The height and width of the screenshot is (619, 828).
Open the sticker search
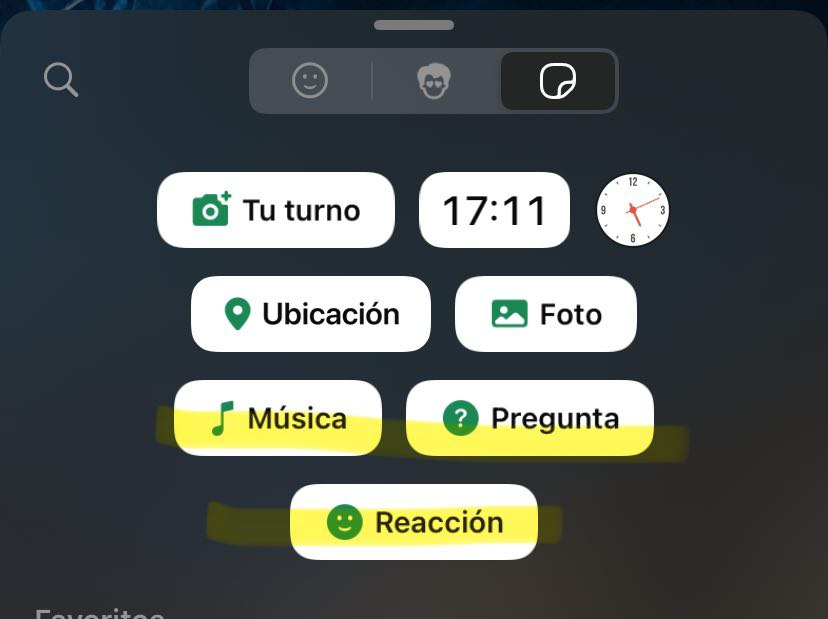click(x=61, y=79)
